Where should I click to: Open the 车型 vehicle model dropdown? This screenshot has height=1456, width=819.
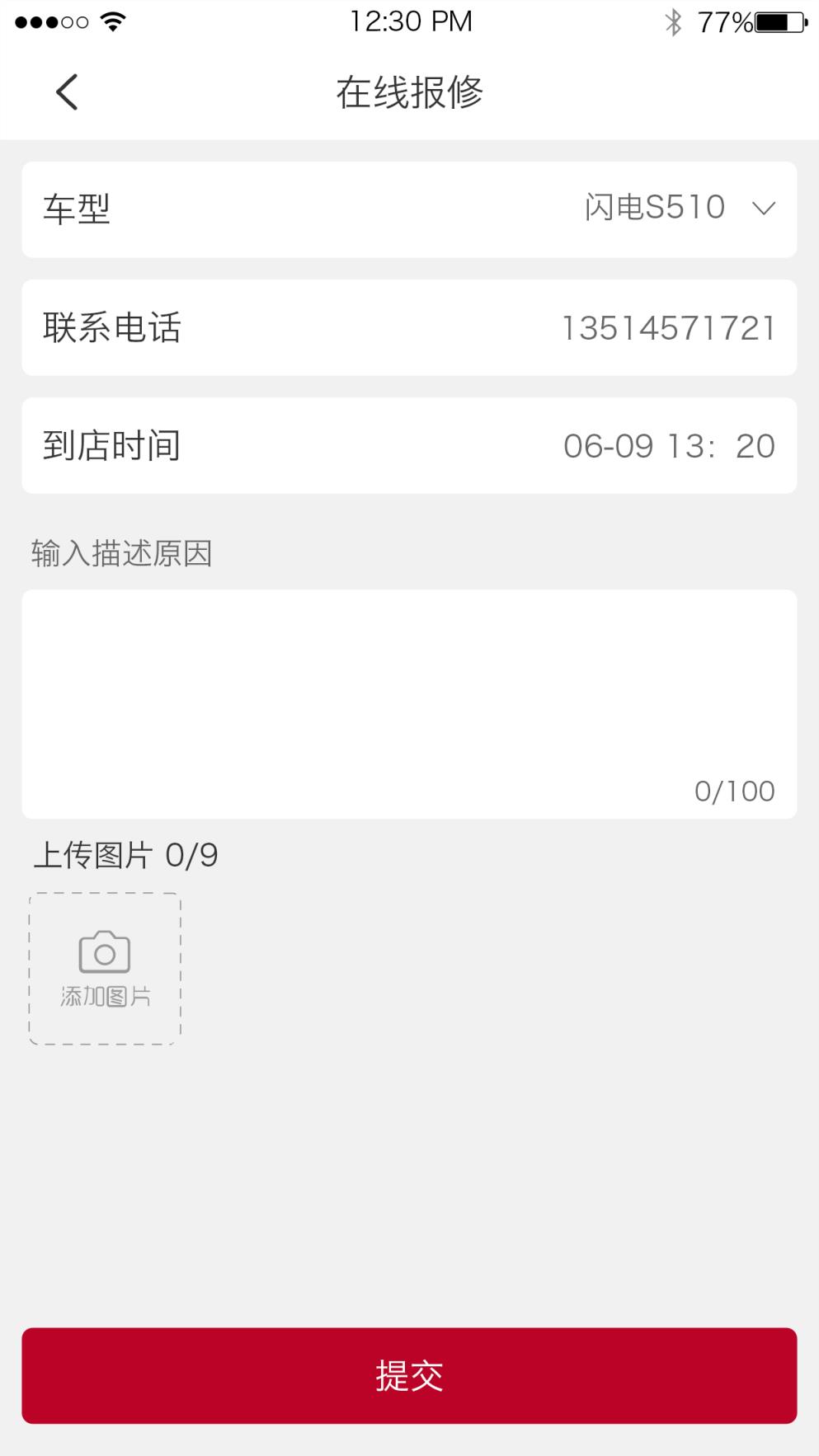click(409, 209)
